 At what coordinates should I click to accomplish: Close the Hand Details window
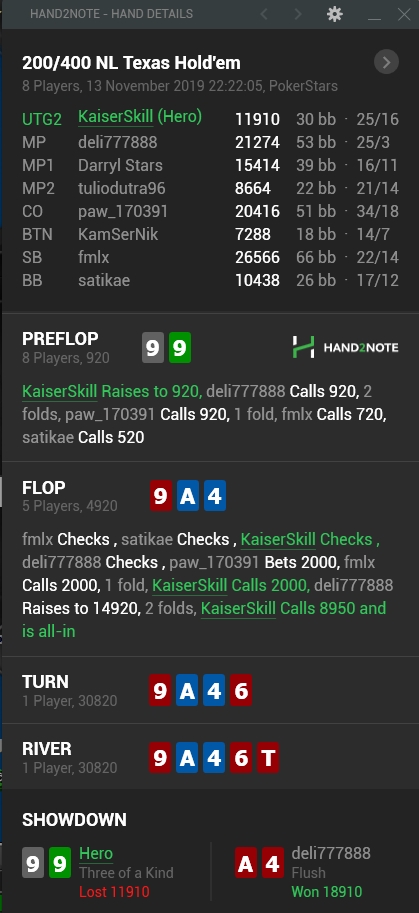click(x=404, y=14)
